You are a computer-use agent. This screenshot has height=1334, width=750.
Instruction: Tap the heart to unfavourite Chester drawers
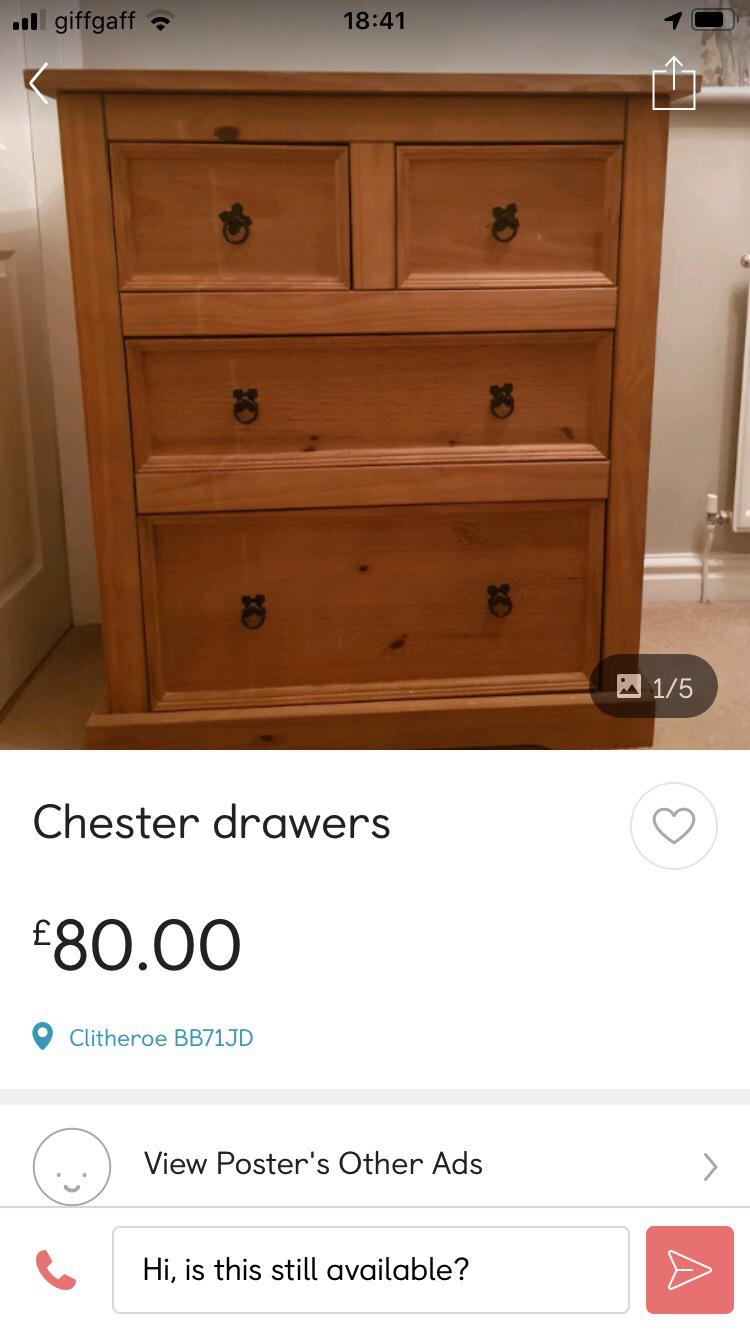pos(674,825)
